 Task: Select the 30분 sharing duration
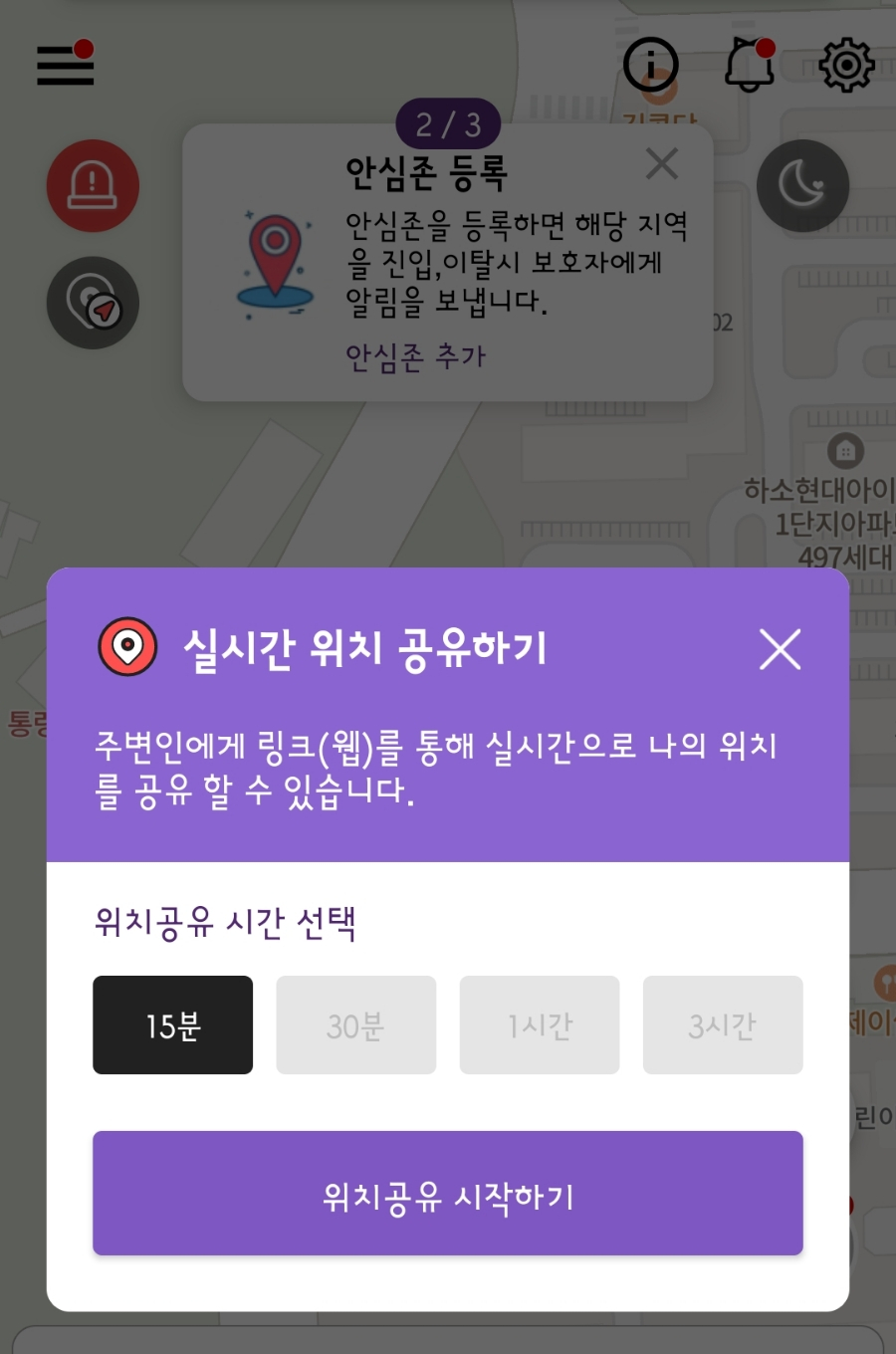[356, 1025]
